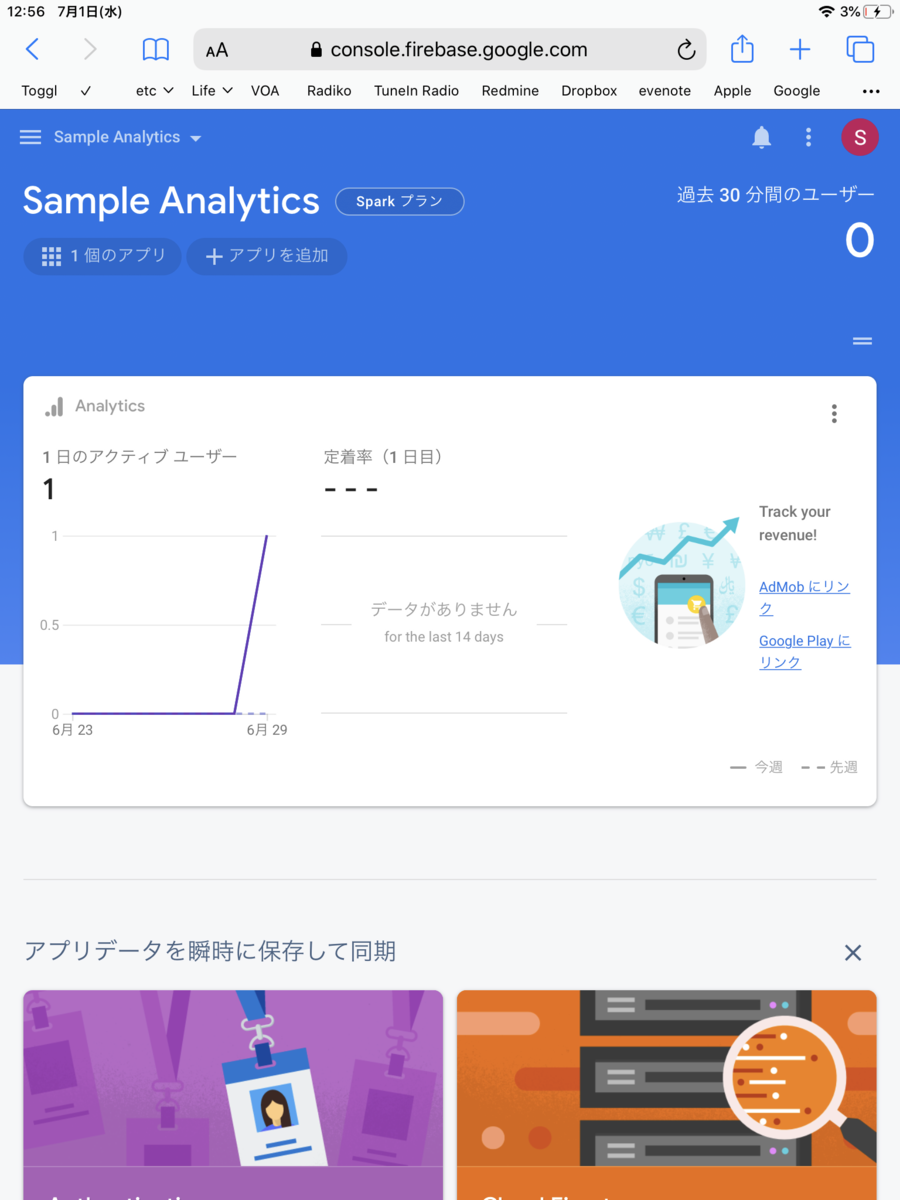This screenshot has width=900, height=1200.
Task: Dismiss the アプリデータを瞬時に保存して同期 section
Action: click(852, 953)
